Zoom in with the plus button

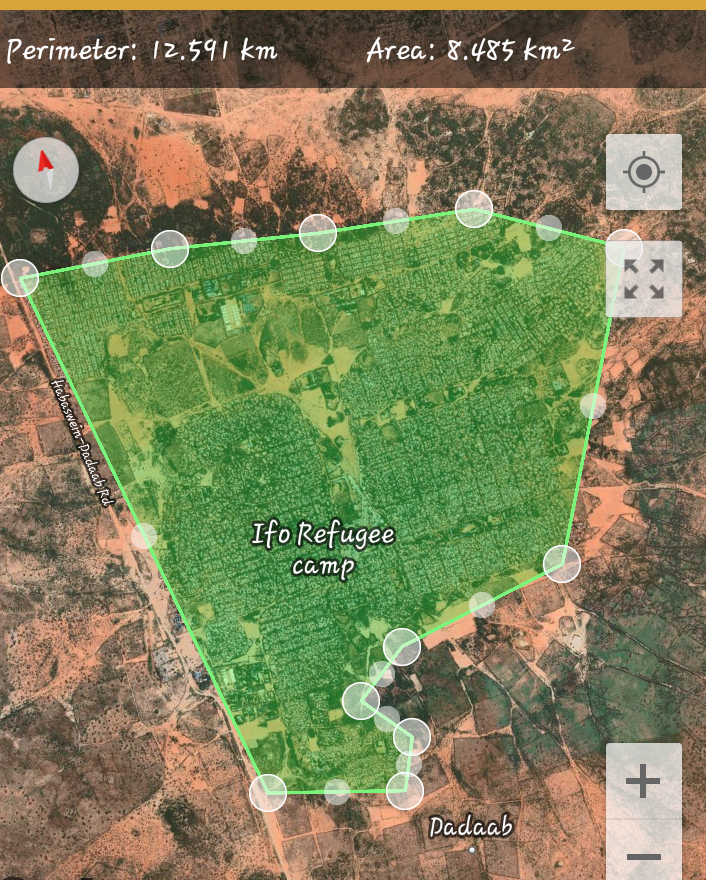pos(643,781)
